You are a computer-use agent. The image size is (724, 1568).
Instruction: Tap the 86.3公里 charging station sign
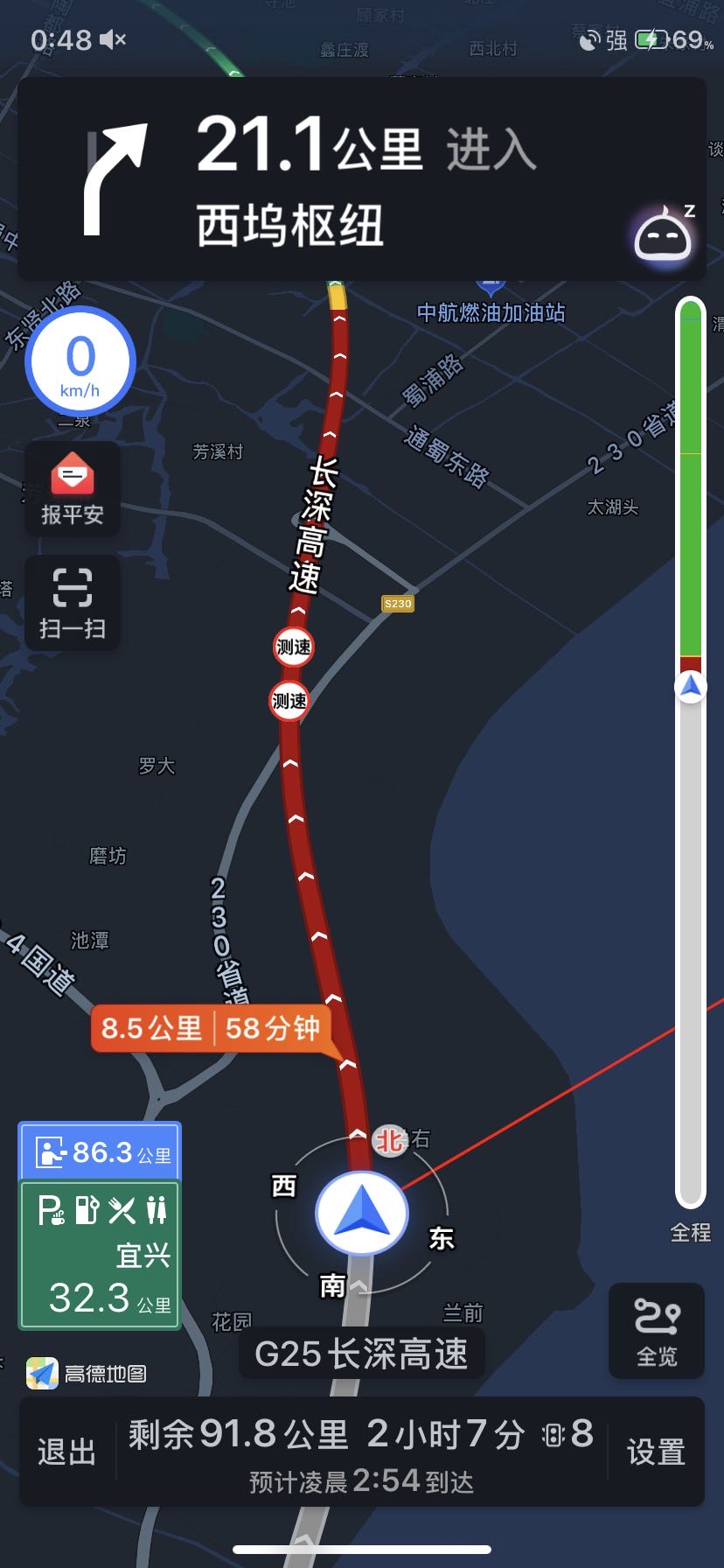point(101,1152)
